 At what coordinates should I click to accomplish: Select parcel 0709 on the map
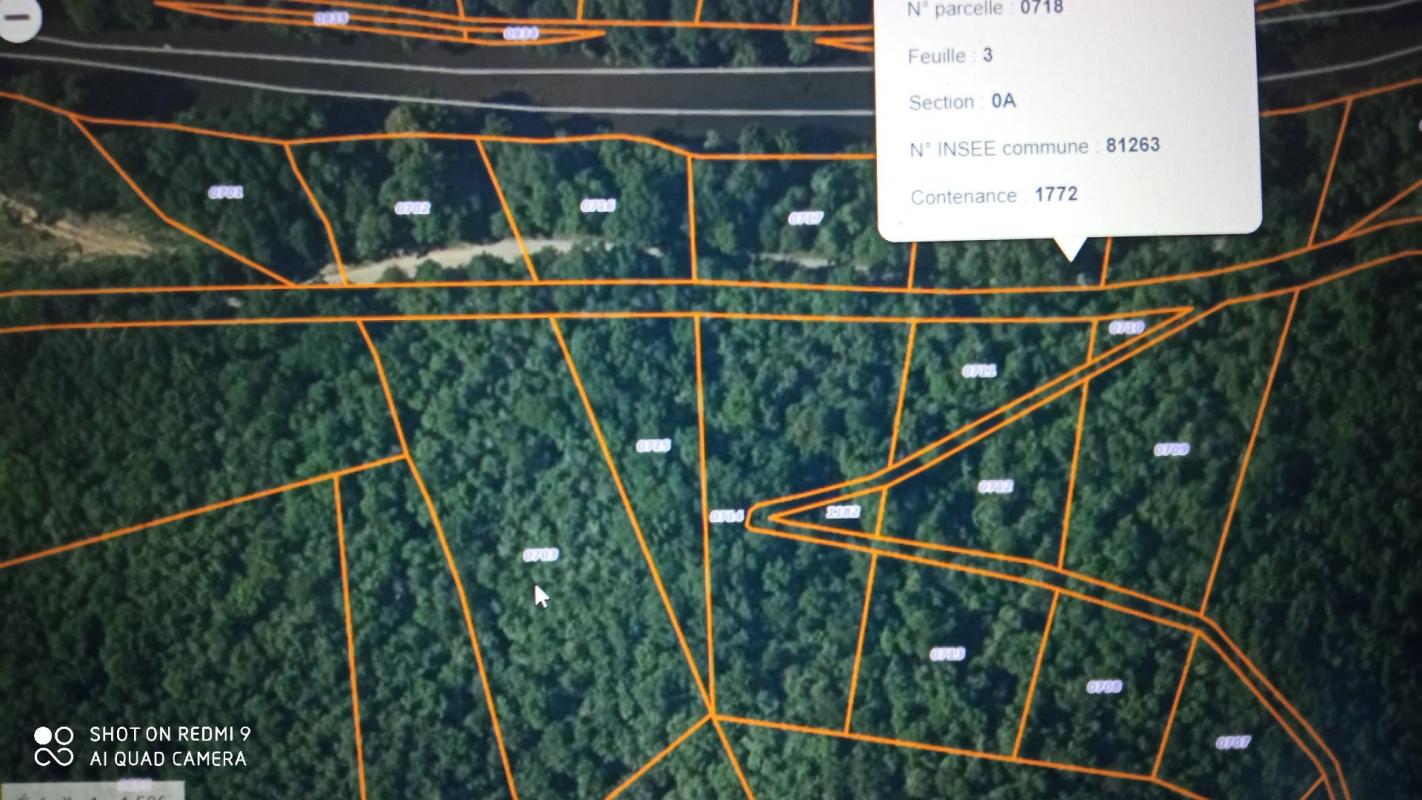(x=1171, y=450)
